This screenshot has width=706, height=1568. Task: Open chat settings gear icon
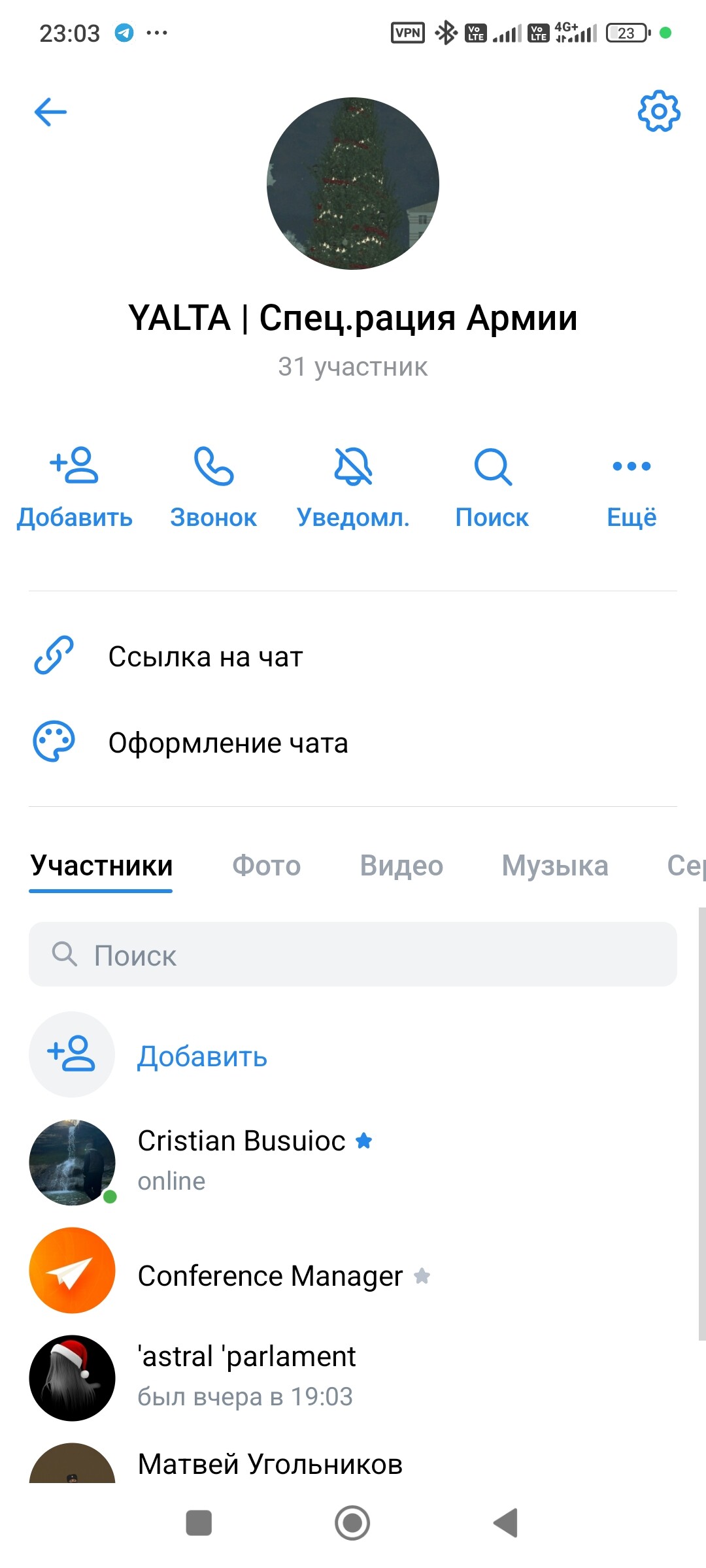click(658, 112)
